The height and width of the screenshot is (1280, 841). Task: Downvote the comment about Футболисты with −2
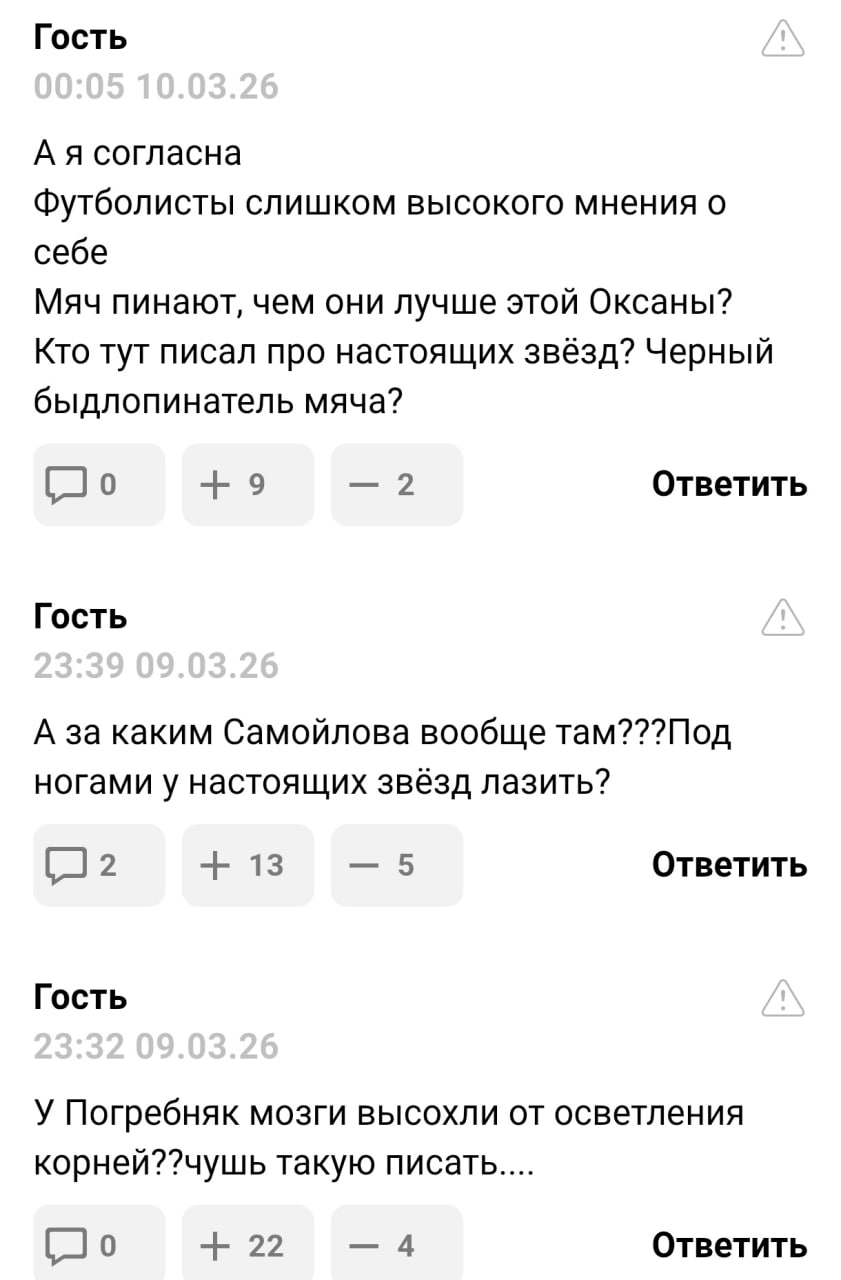tap(396, 485)
